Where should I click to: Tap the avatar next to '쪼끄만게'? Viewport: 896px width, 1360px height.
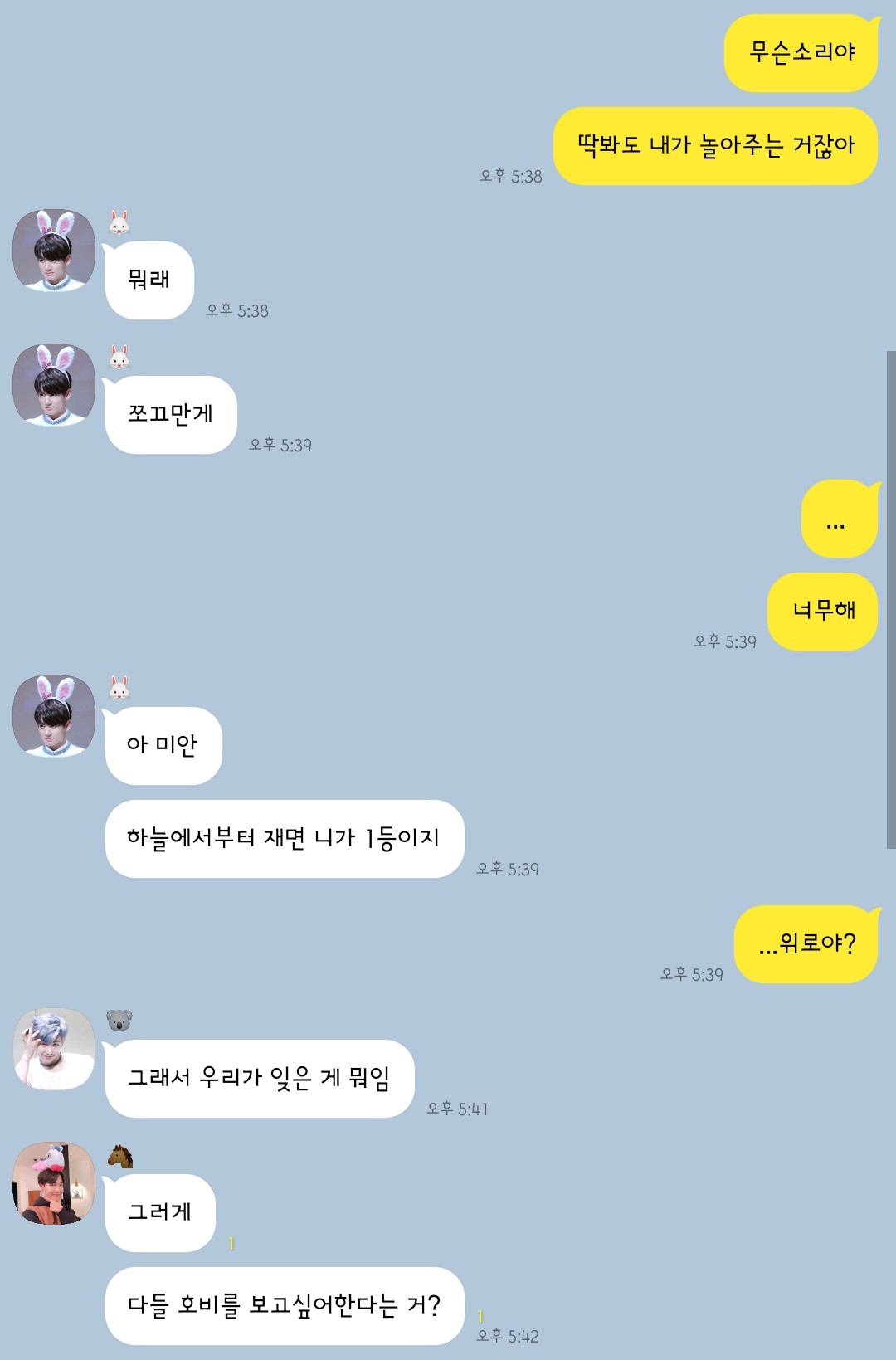click(54, 385)
